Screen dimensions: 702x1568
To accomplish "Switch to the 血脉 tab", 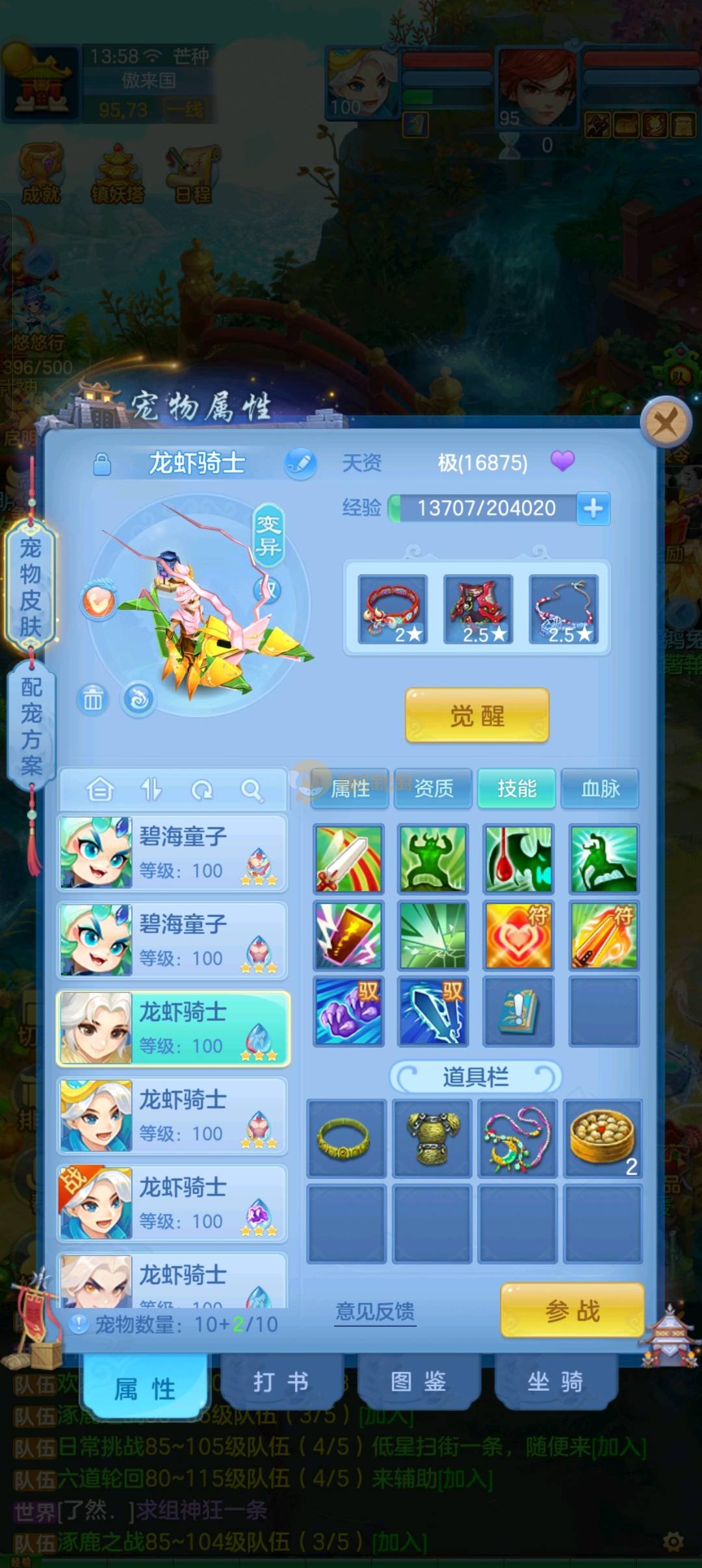I will (x=600, y=789).
